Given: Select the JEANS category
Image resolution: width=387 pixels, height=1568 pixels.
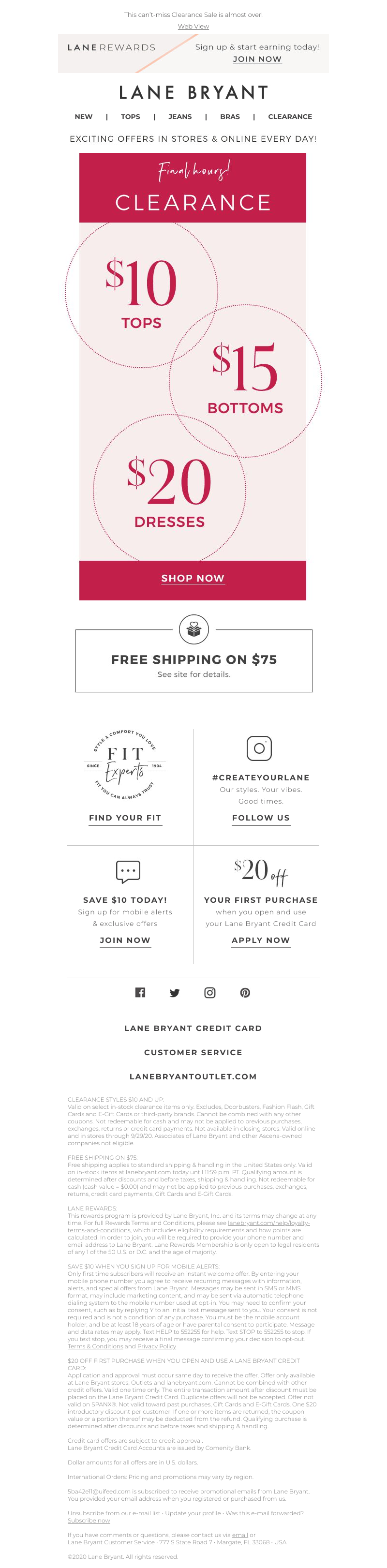Looking at the screenshot, I should (x=179, y=116).
